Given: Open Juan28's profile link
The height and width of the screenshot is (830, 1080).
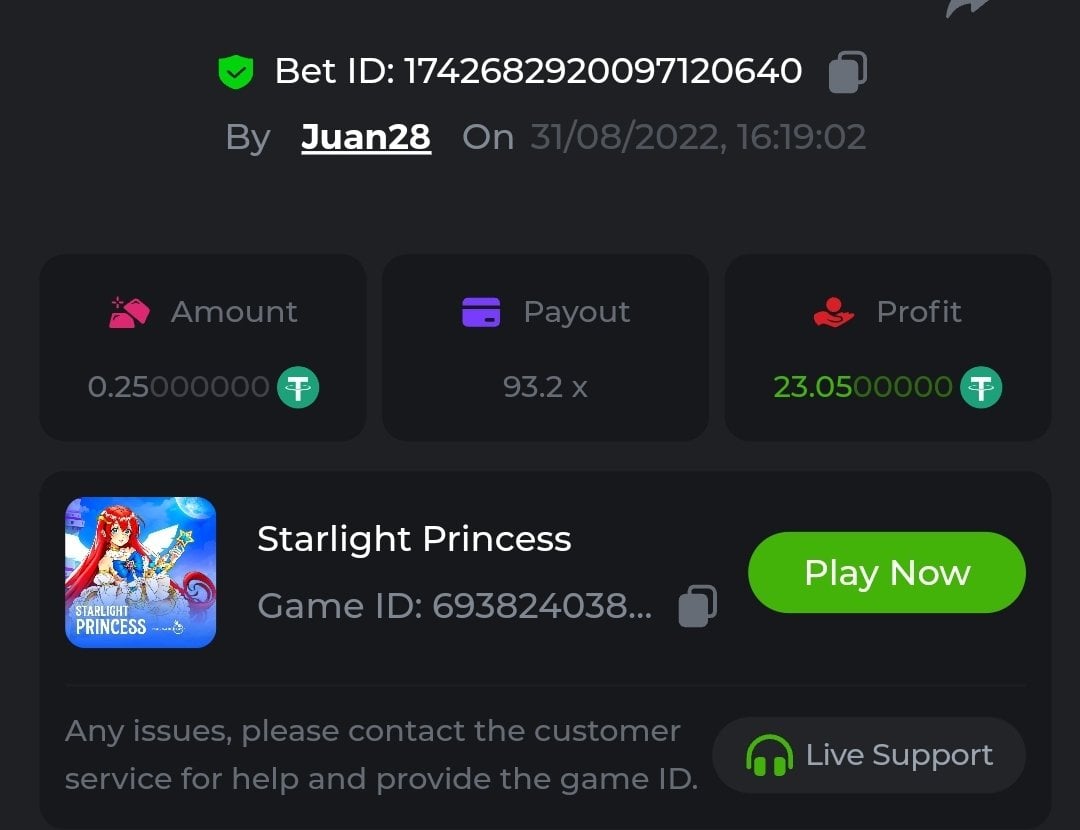Looking at the screenshot, I should click(x=366, y=137).
